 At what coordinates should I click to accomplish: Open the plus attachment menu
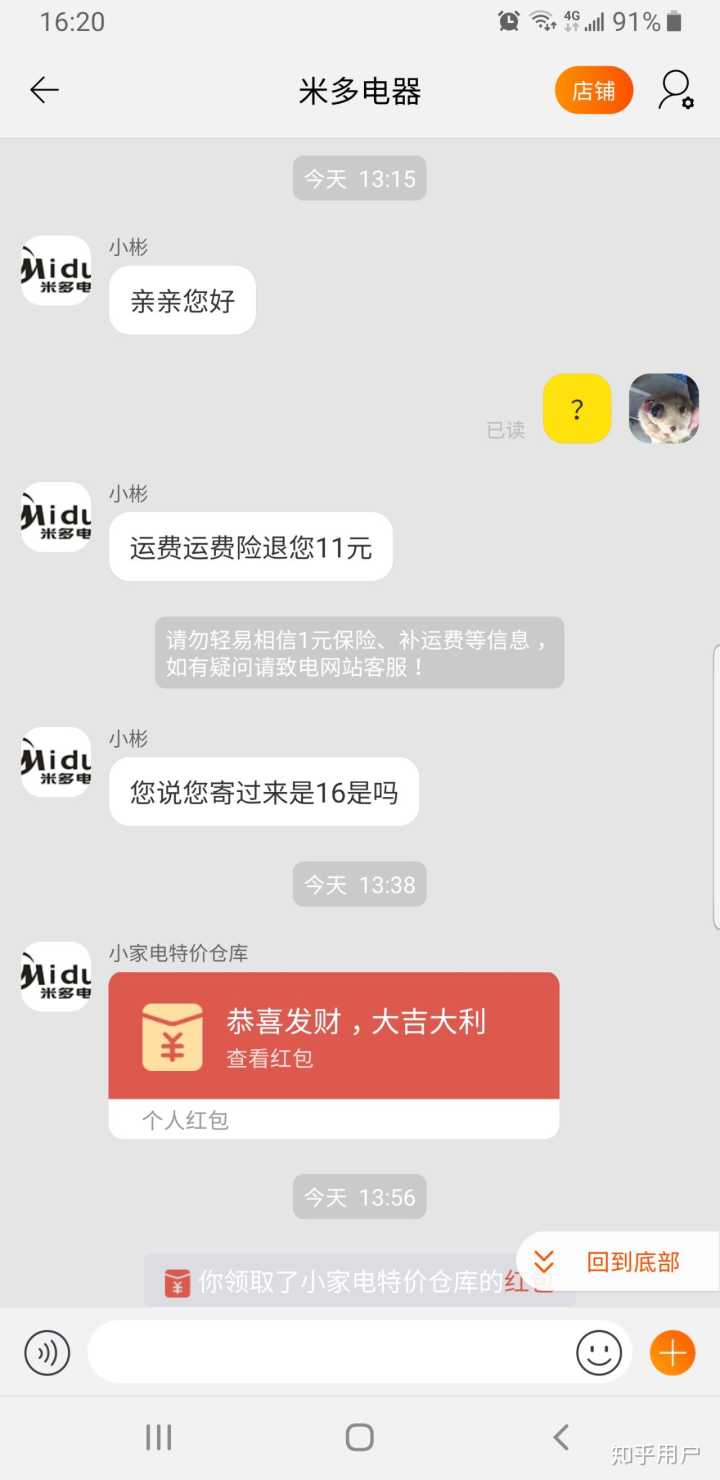[x=672, y=1353]
